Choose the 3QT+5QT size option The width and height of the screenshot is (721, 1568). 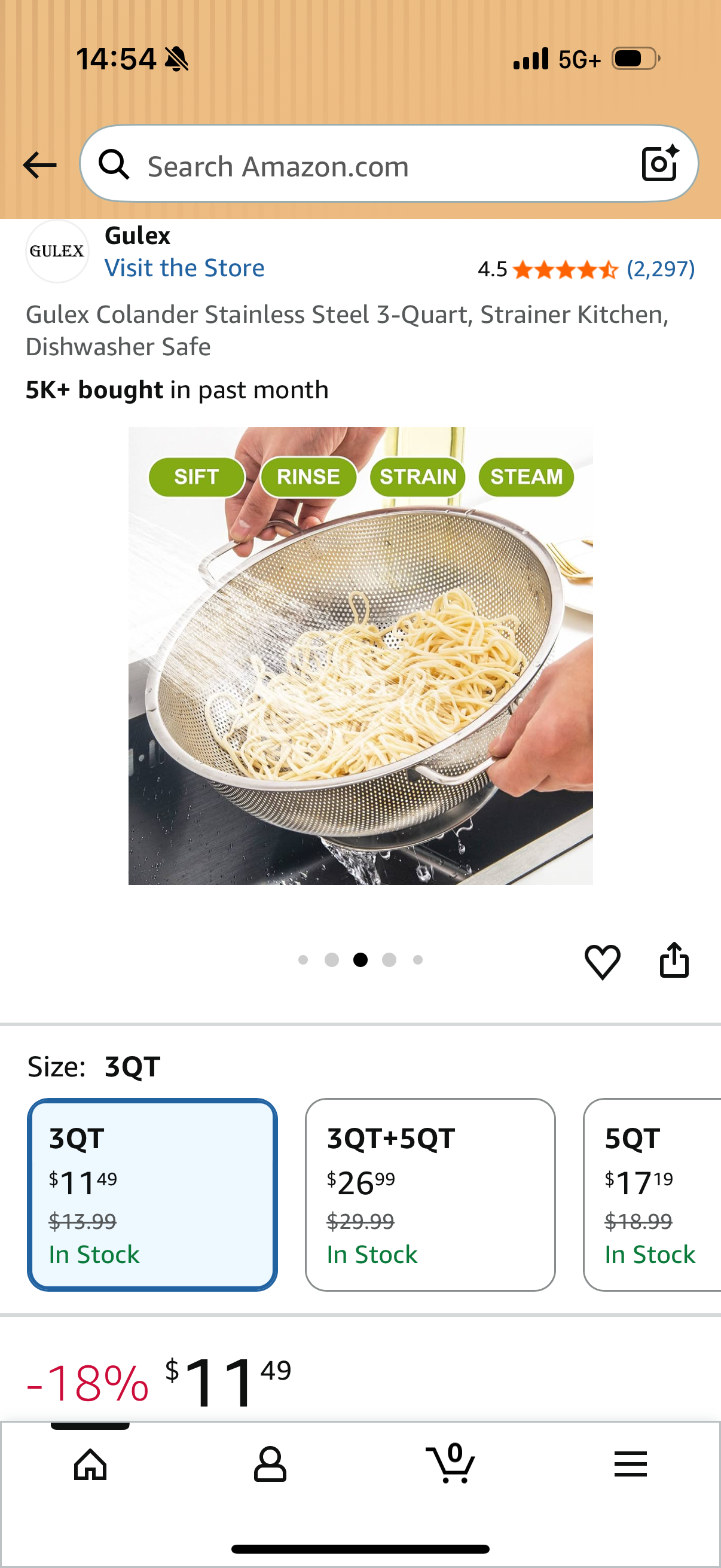430,1194
